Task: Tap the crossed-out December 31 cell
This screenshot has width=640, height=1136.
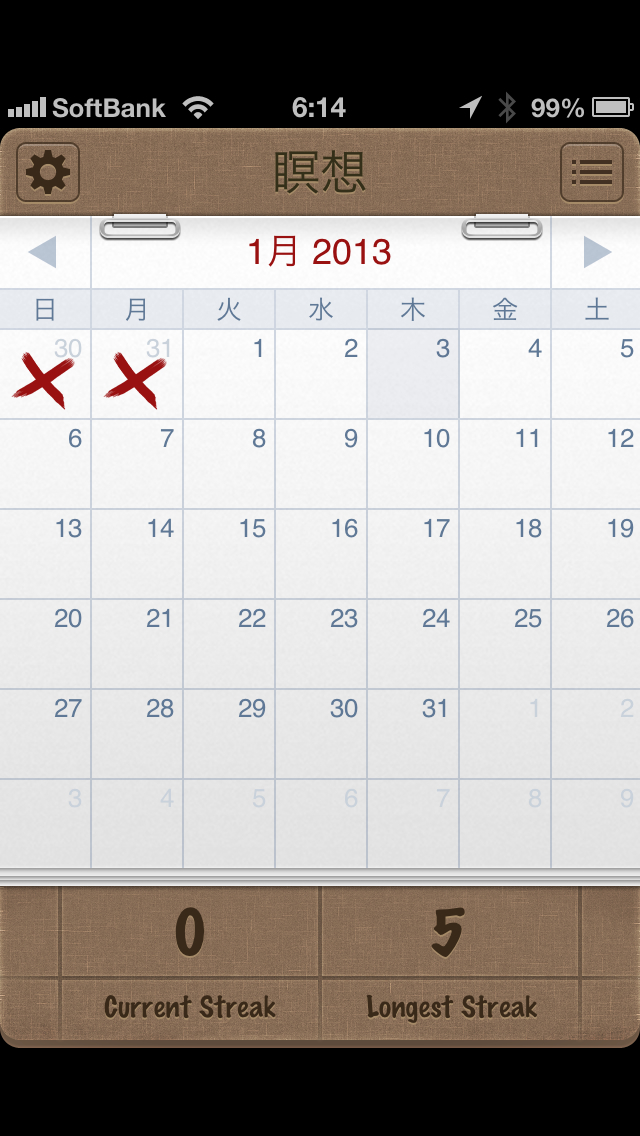Action: pos(137,374)
